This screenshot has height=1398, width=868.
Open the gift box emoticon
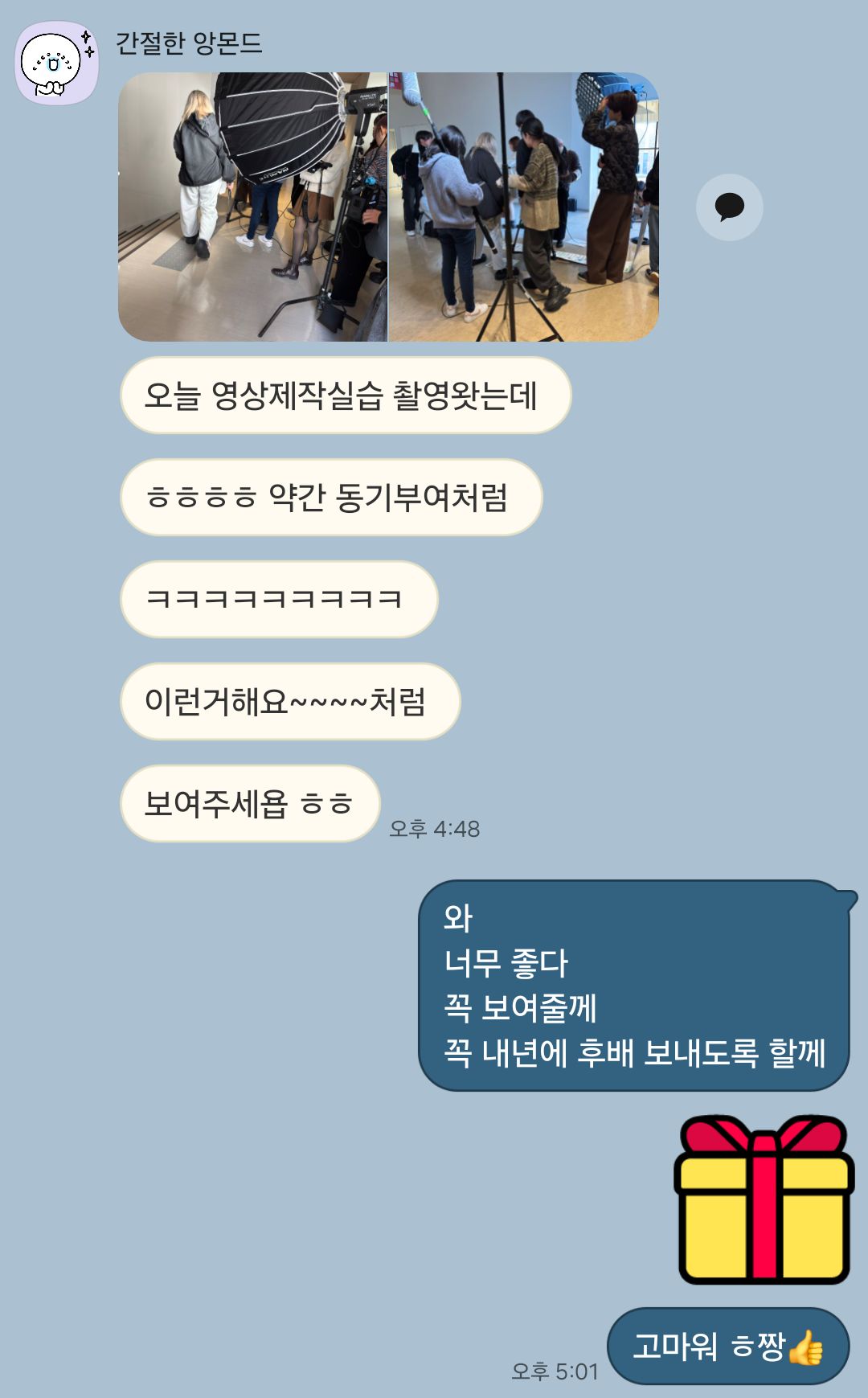click(x=764, y=1199)
